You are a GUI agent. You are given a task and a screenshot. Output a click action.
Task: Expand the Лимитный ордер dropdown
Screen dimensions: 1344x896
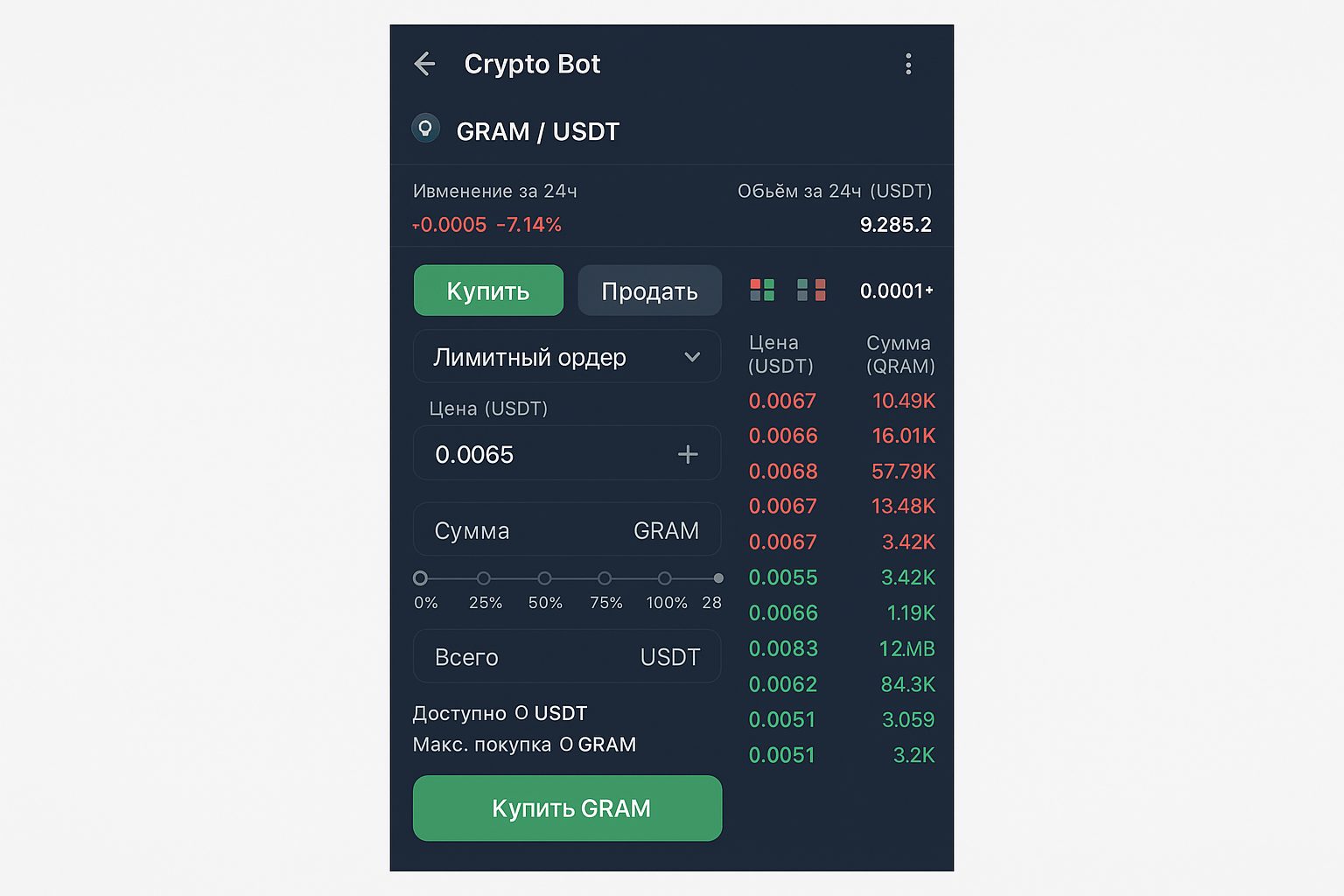[567, 357]
